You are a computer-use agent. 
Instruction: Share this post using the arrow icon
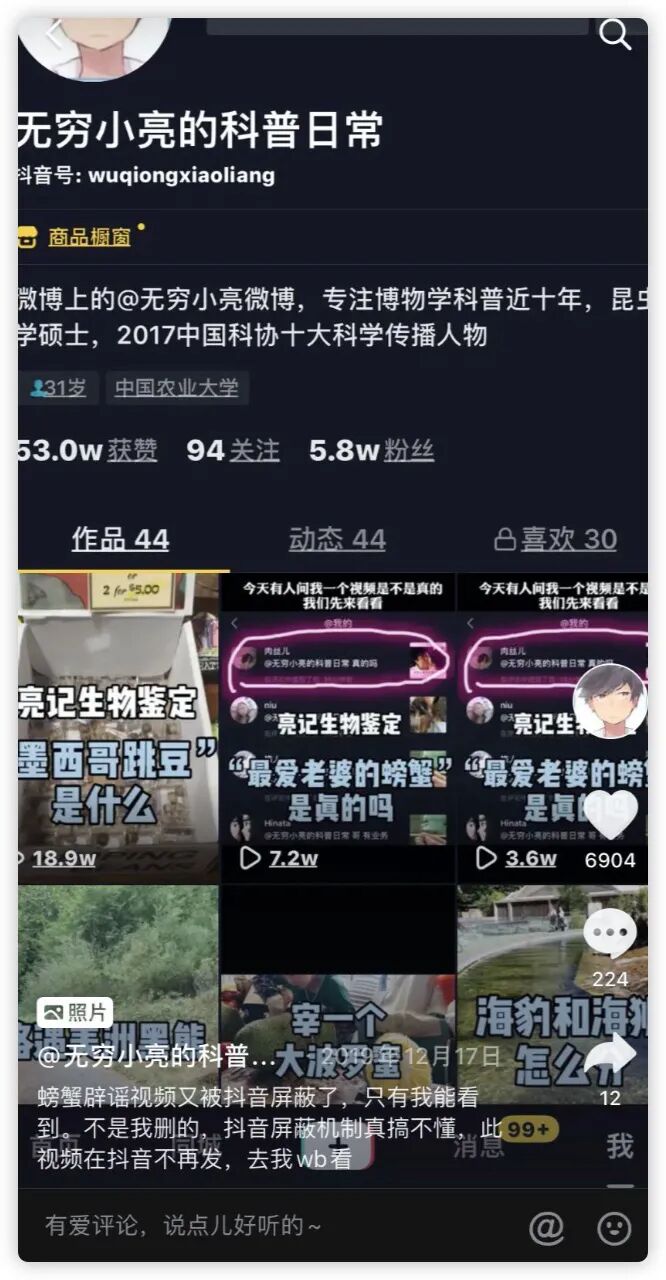[610, 1056]
